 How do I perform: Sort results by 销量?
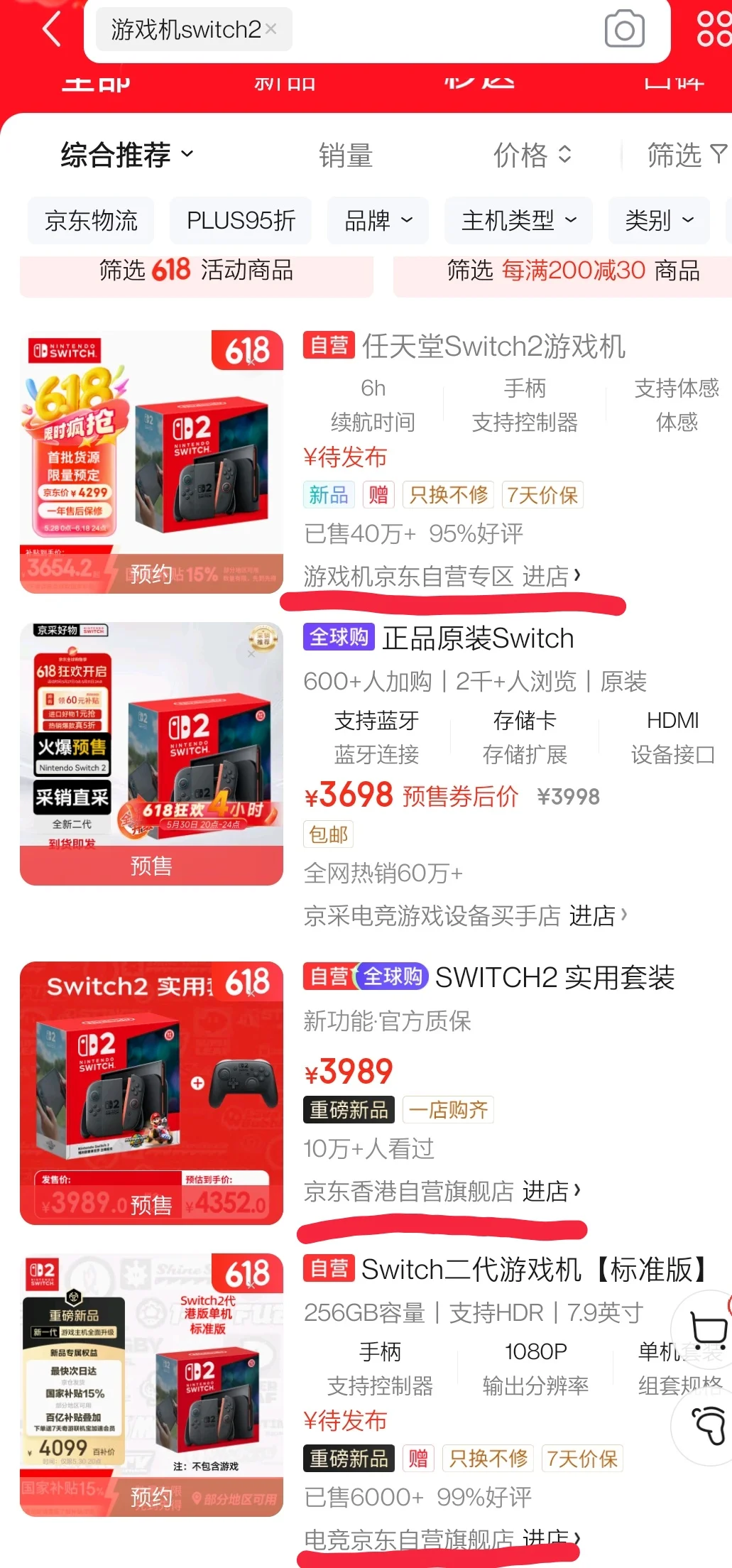[x=345, y=156]
